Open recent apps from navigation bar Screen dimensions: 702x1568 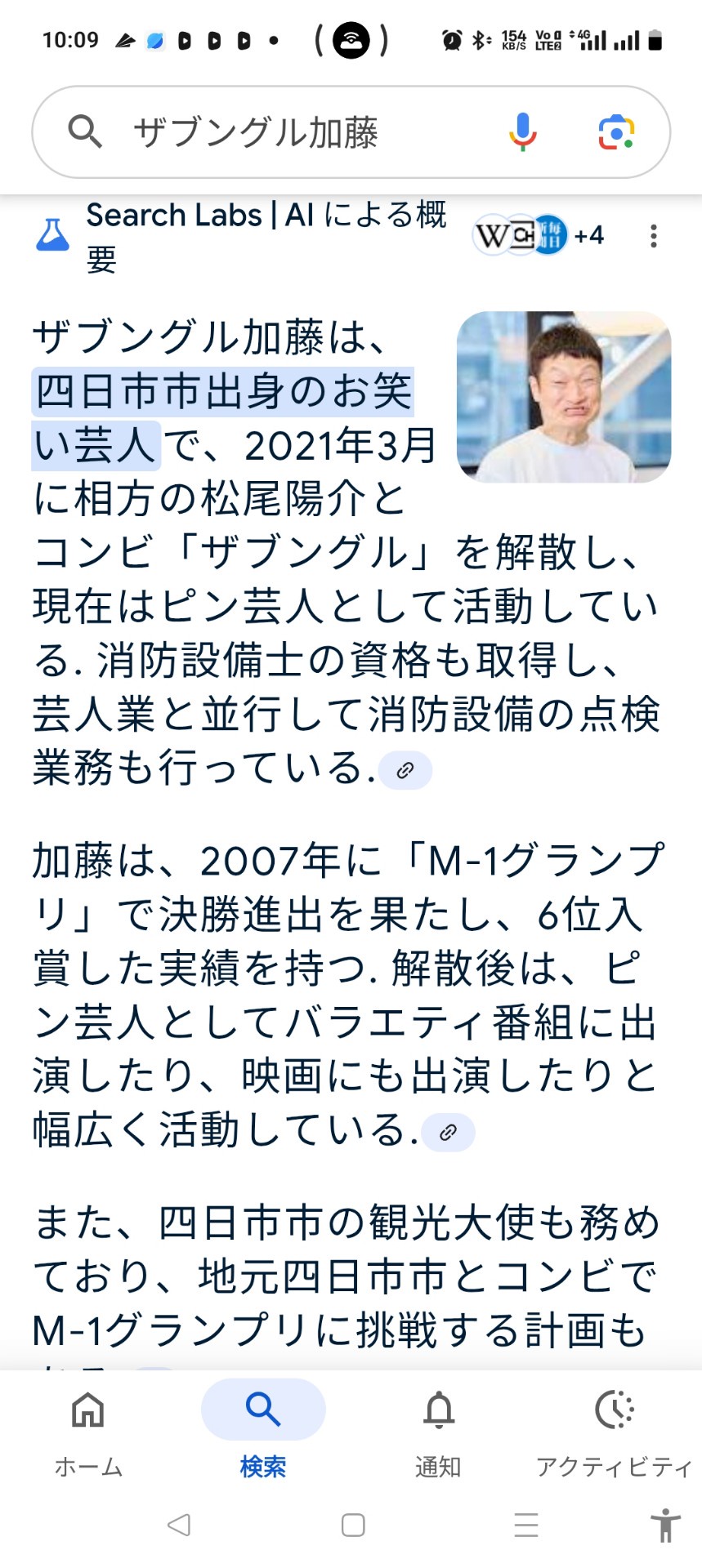tap(525, 1525)
